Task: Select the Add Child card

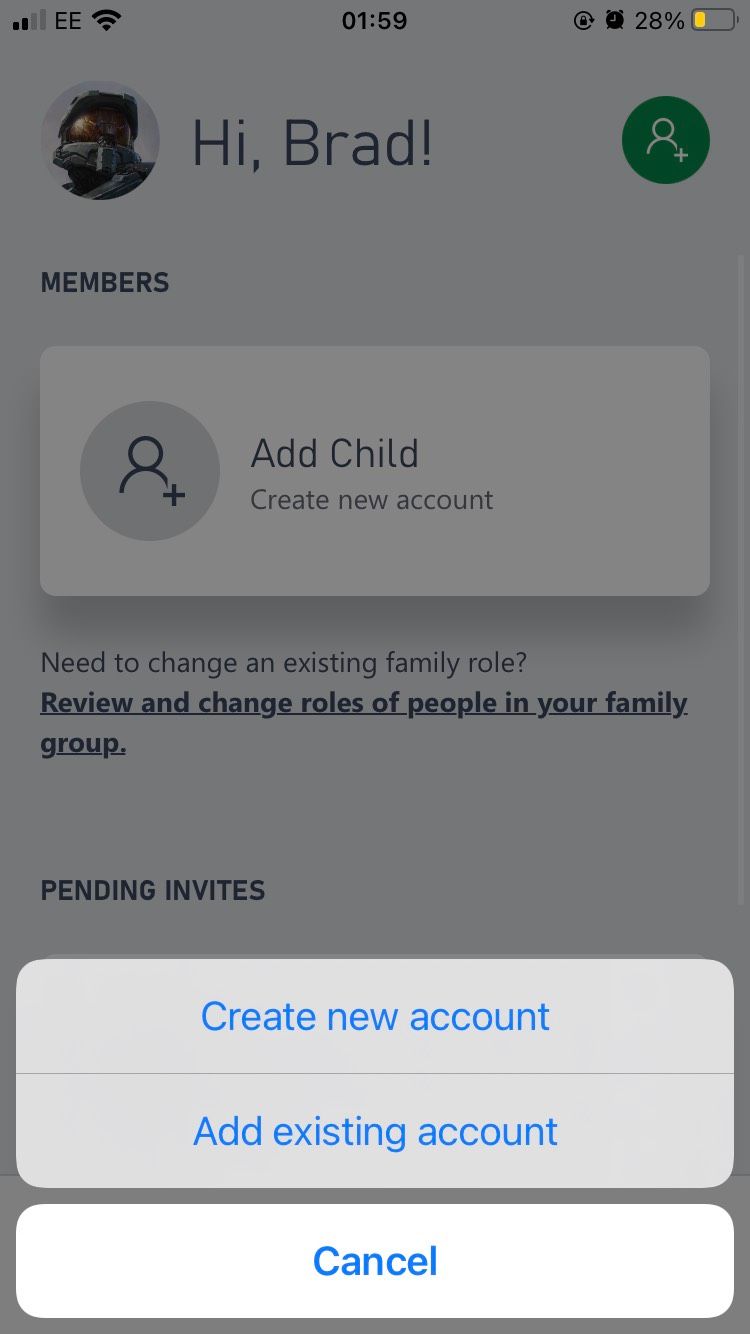Action: tap(375, 471)
